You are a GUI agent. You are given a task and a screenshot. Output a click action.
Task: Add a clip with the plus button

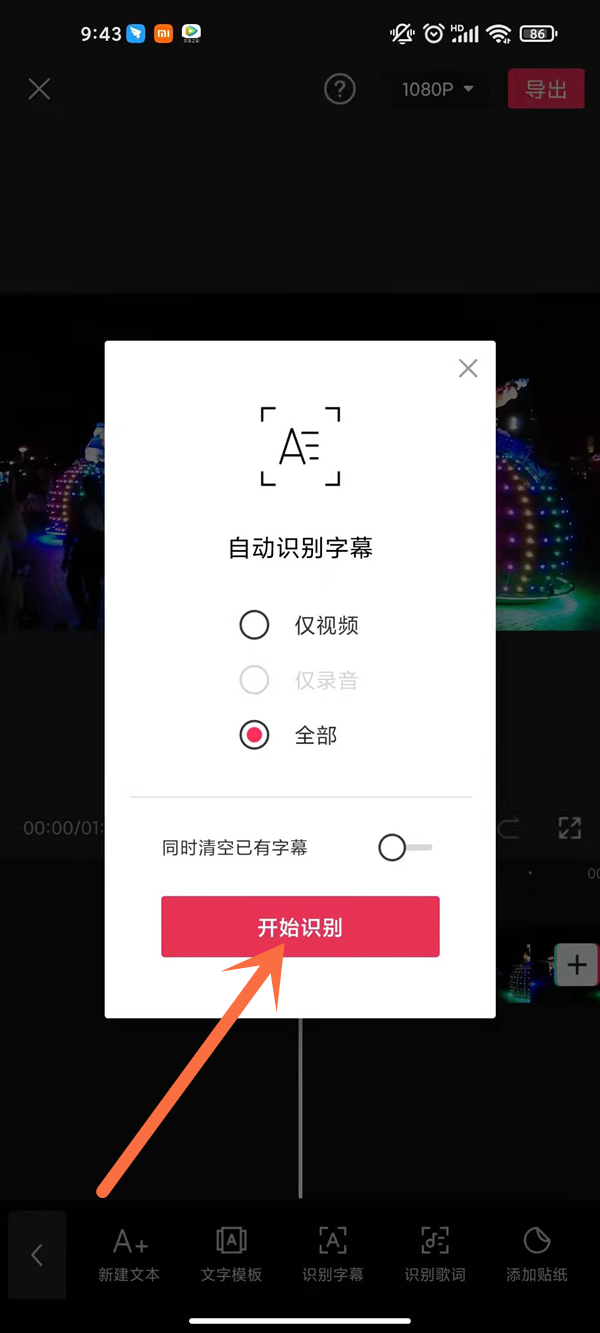pos(576,965)
